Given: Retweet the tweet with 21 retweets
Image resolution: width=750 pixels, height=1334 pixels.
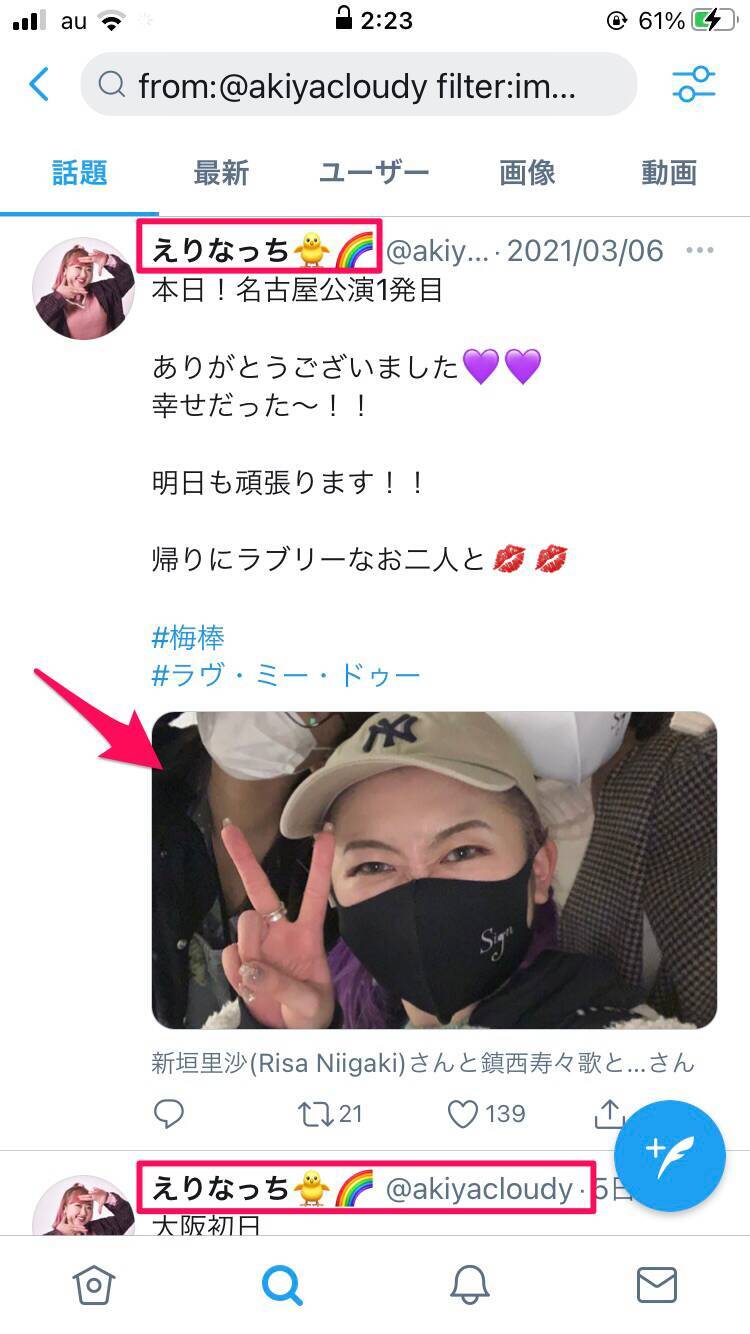Looking at the screenshot, I should pyautogui.click(x=317, y=1114).
